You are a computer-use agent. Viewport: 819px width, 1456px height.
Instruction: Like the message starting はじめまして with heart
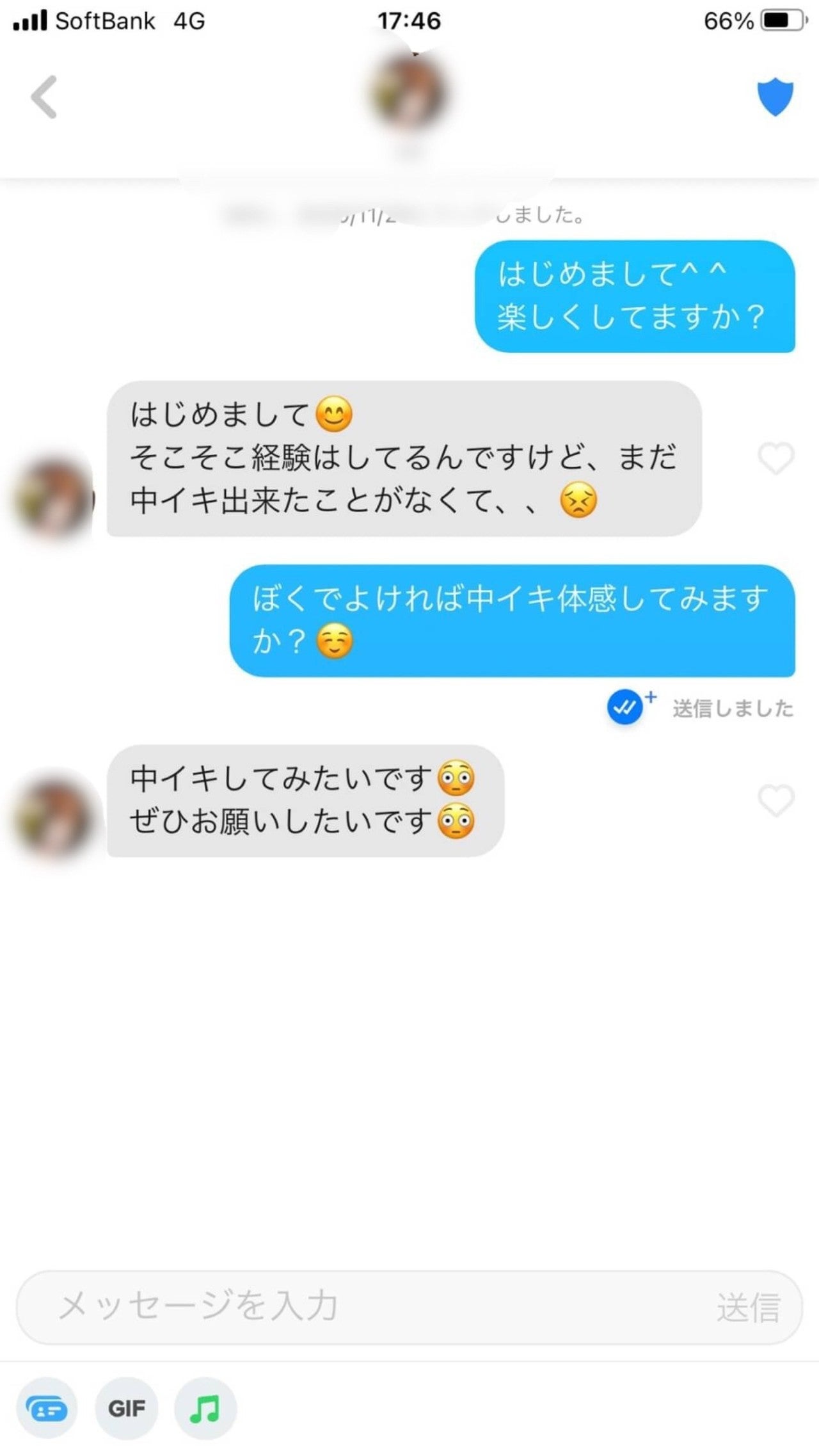click(775, 458)
